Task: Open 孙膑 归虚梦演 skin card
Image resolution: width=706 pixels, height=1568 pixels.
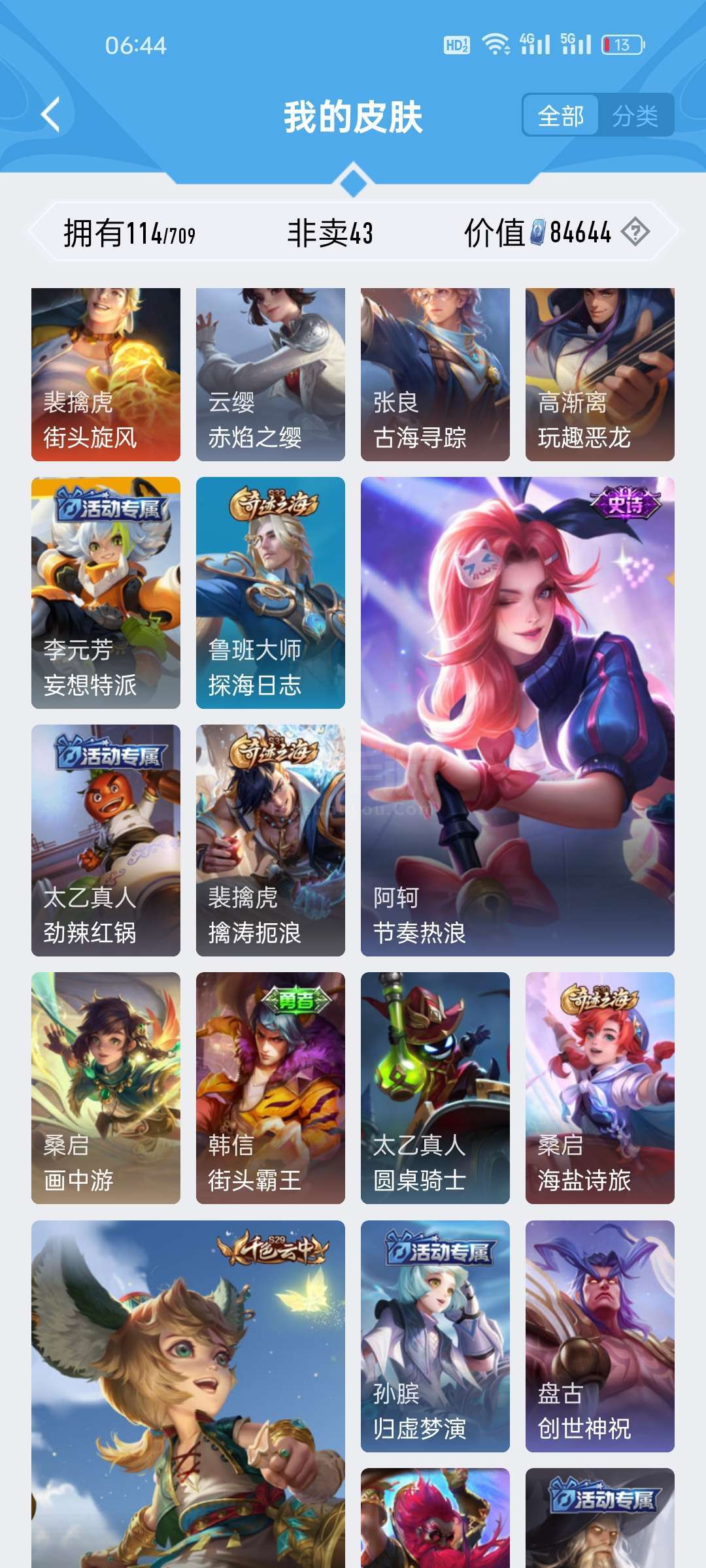Action: pos(435,1336)
